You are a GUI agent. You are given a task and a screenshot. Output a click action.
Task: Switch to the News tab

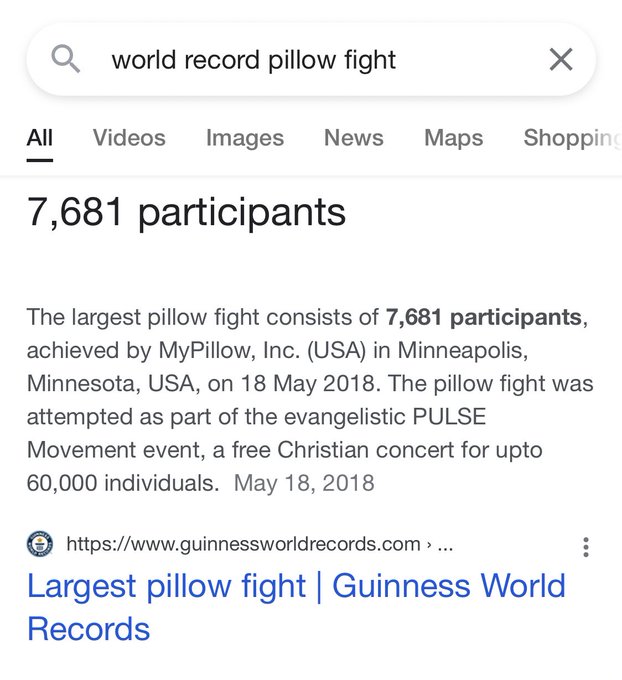click(x=353, y=138)
